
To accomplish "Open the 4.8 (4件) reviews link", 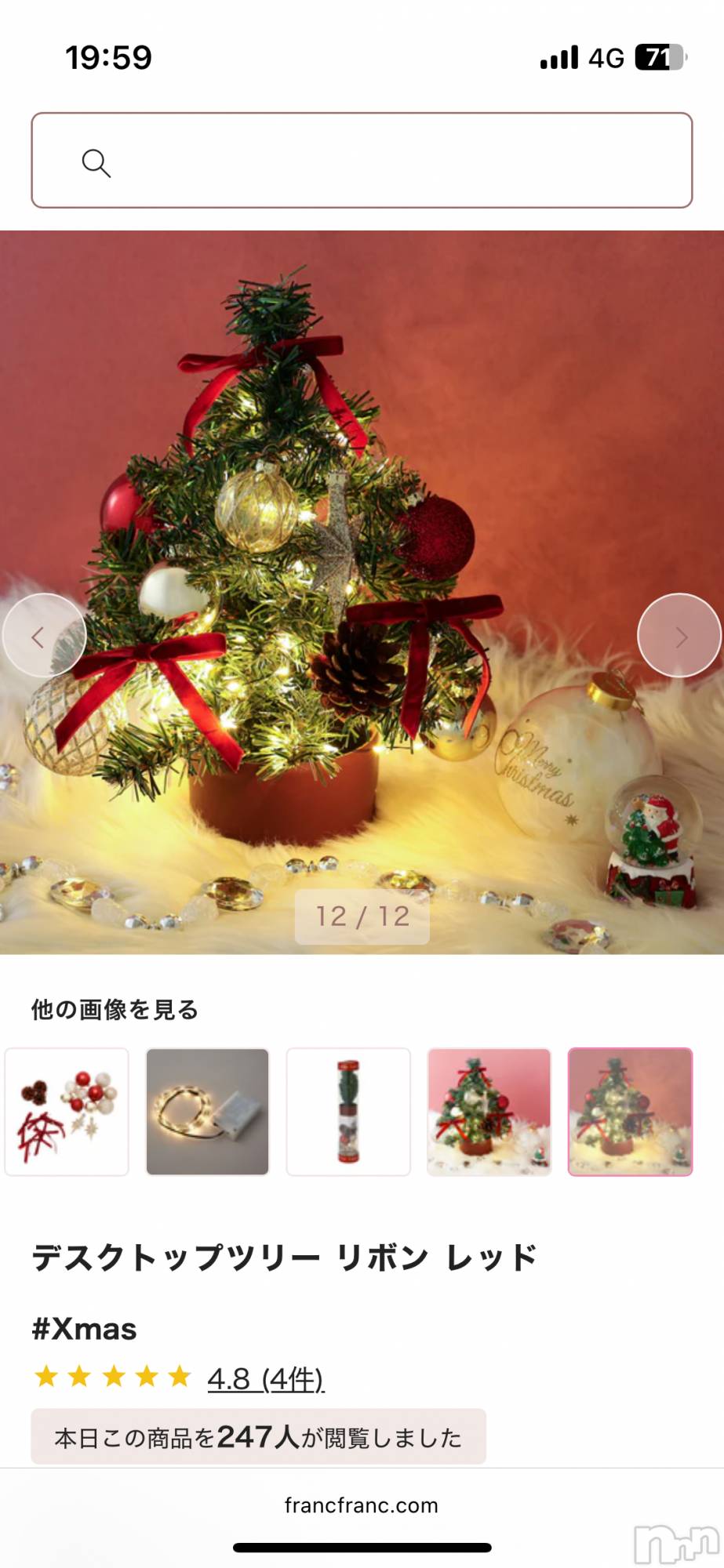I will click(x=266, y=1379).
